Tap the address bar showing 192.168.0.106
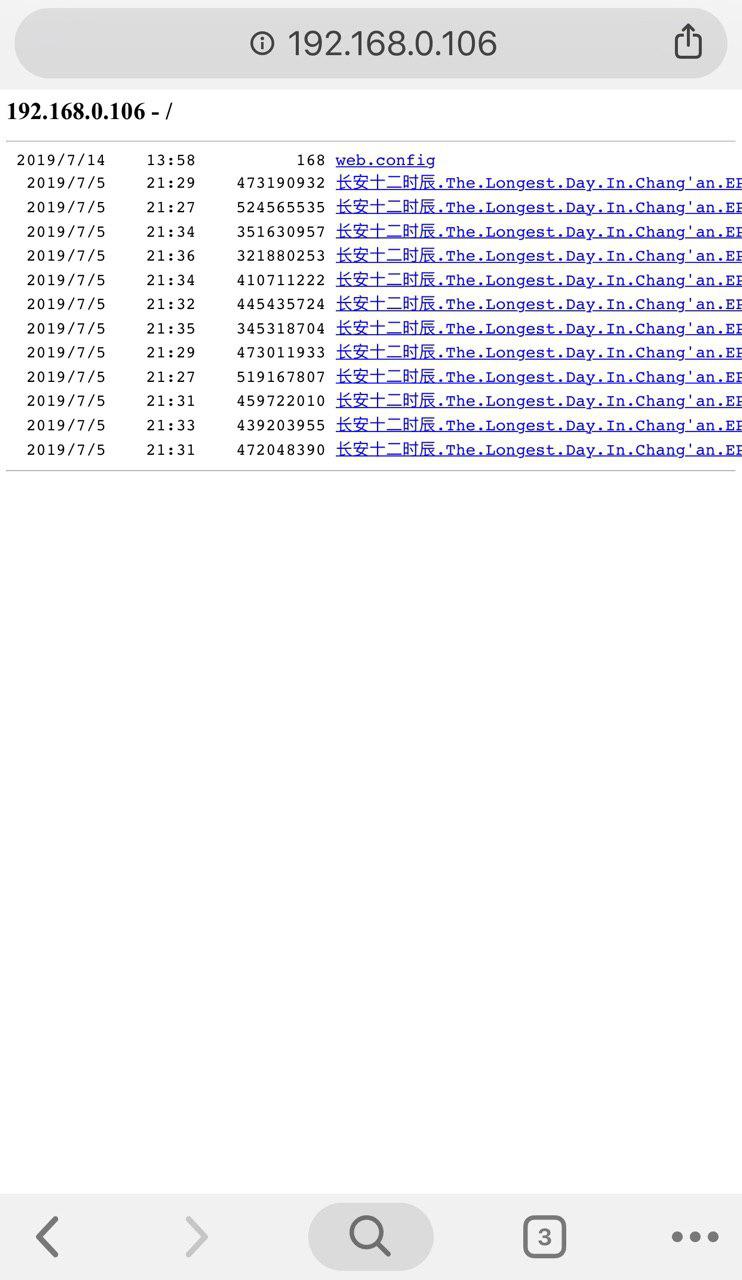The image size is (742, 1280). pyautogui.click(x=372, y=43)
